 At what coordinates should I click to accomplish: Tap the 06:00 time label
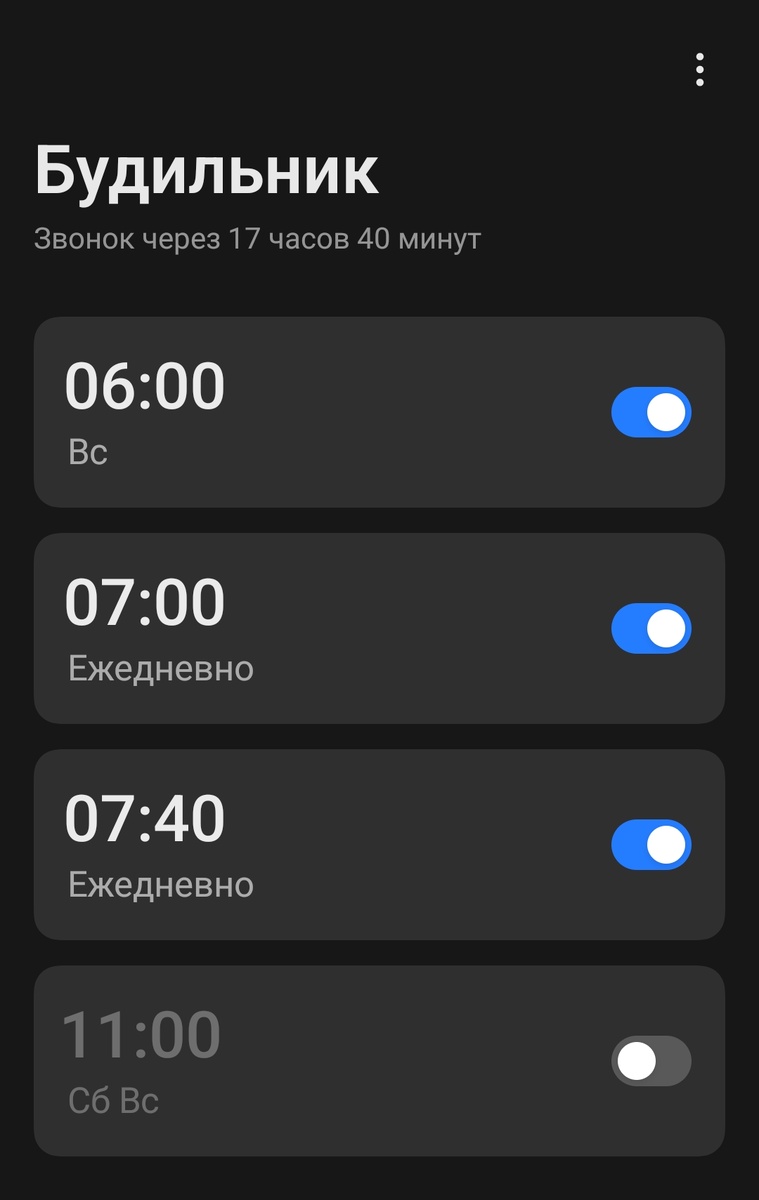(x=146, y=385)
